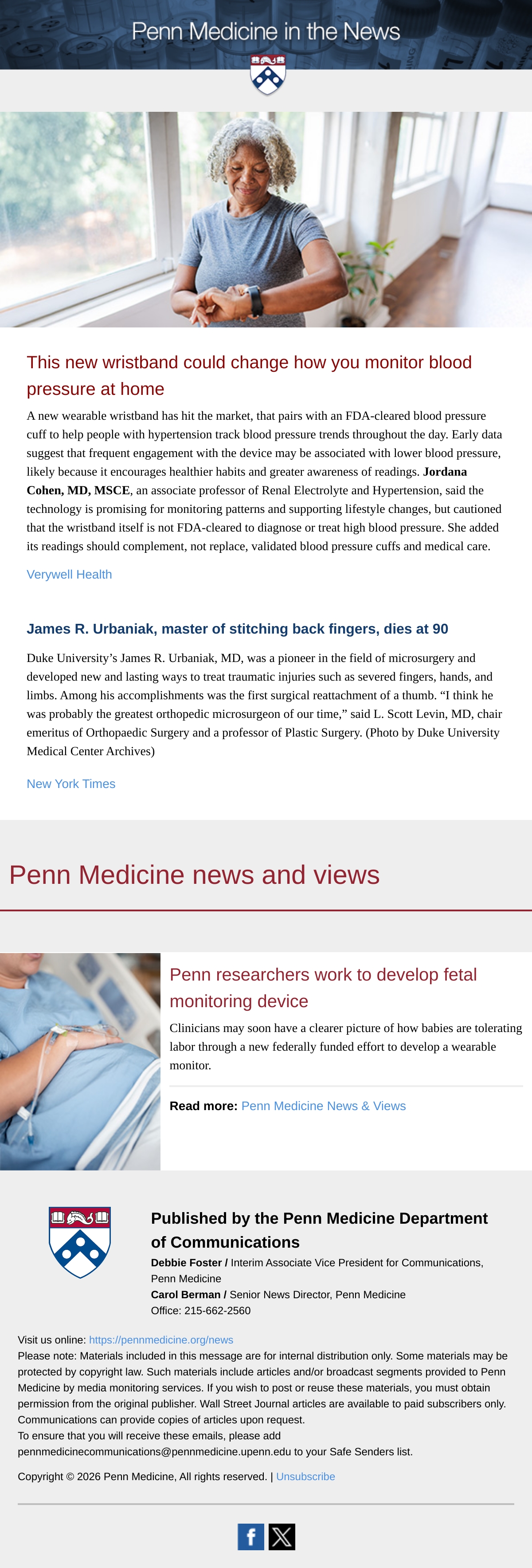The height and width of the screenshot is (1568, 532).
Task: Open the Verywell Health source link
Action: (x=69, y=575)
